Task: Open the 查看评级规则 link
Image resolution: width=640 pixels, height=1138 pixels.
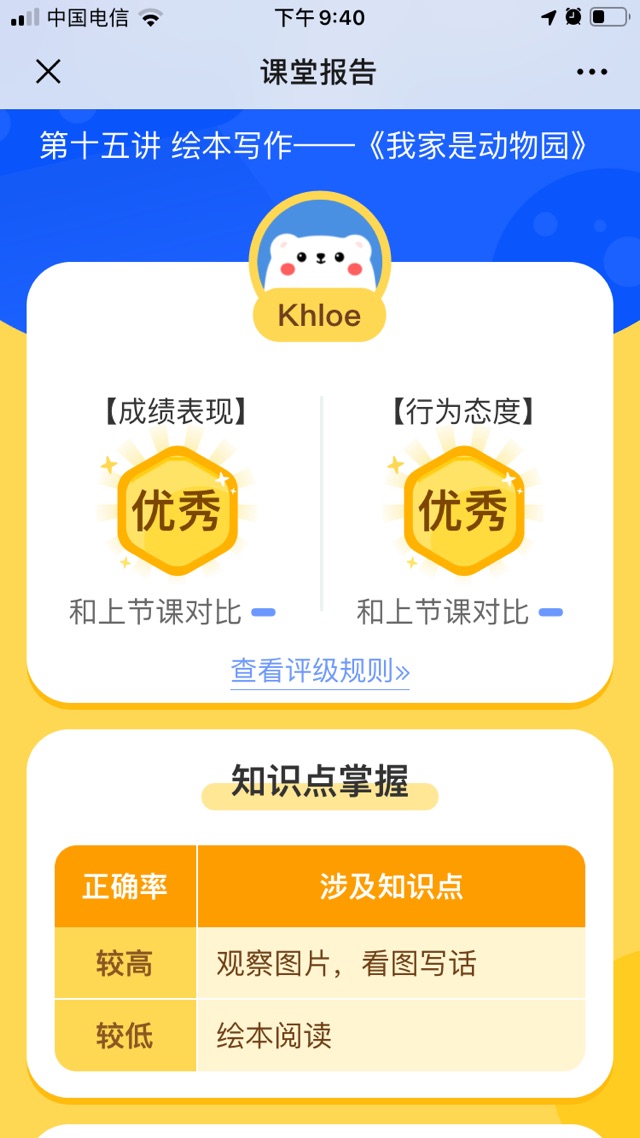Action: pos(320,670)
